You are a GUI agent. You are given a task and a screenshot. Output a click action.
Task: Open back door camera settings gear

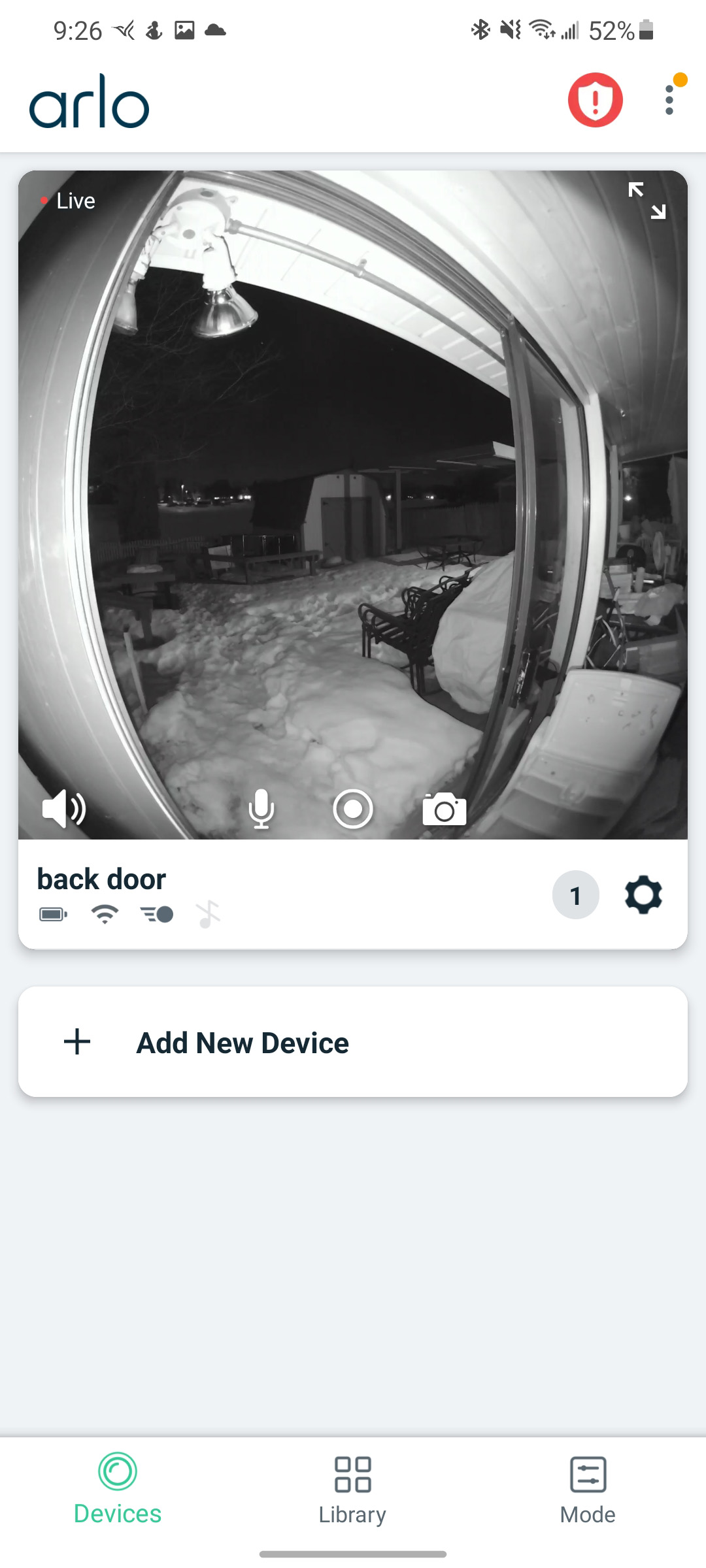click(x=644, y=895)
